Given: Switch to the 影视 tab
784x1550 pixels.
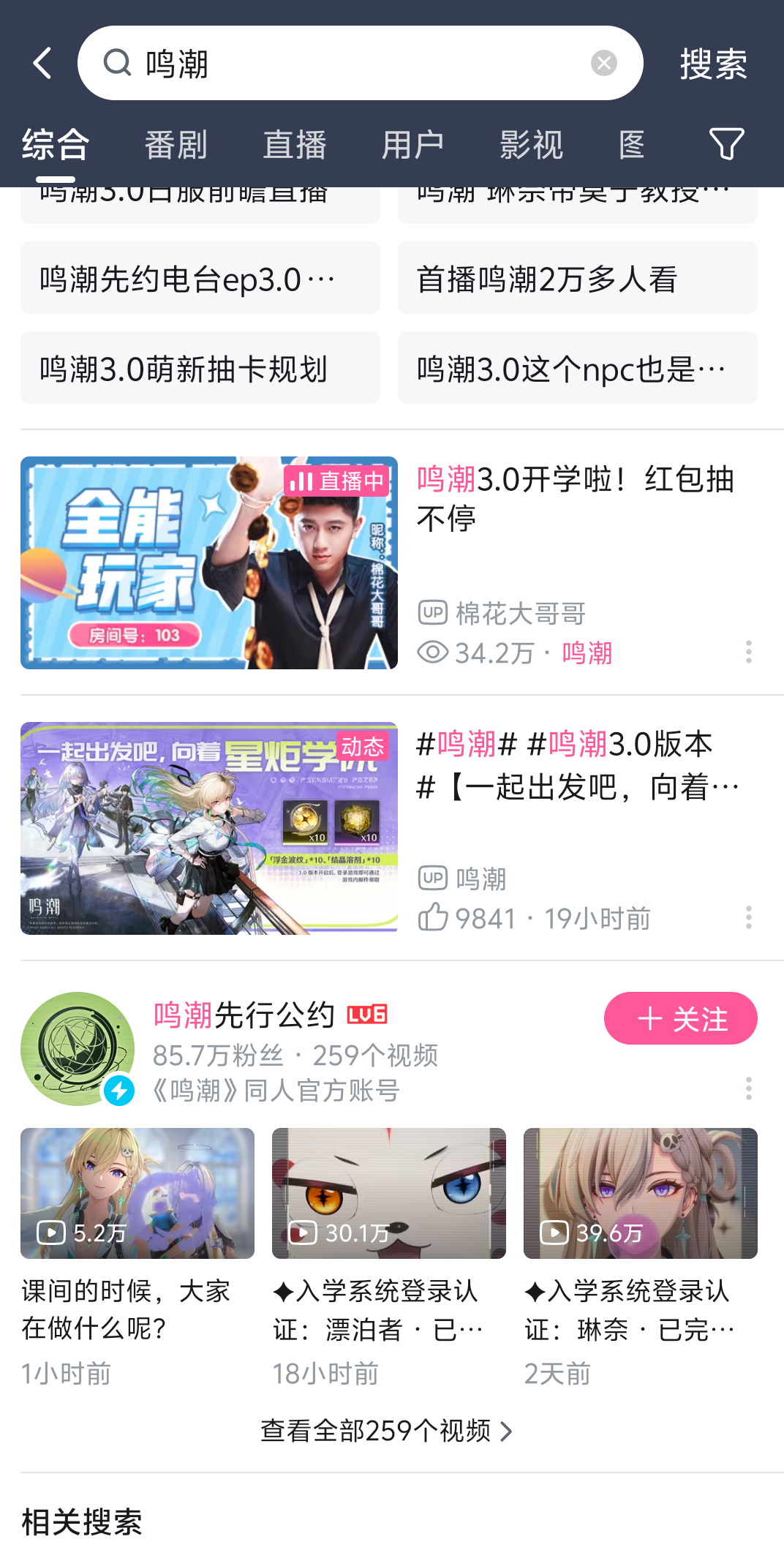Looking at the screenshot, I should tap(531, 144).
